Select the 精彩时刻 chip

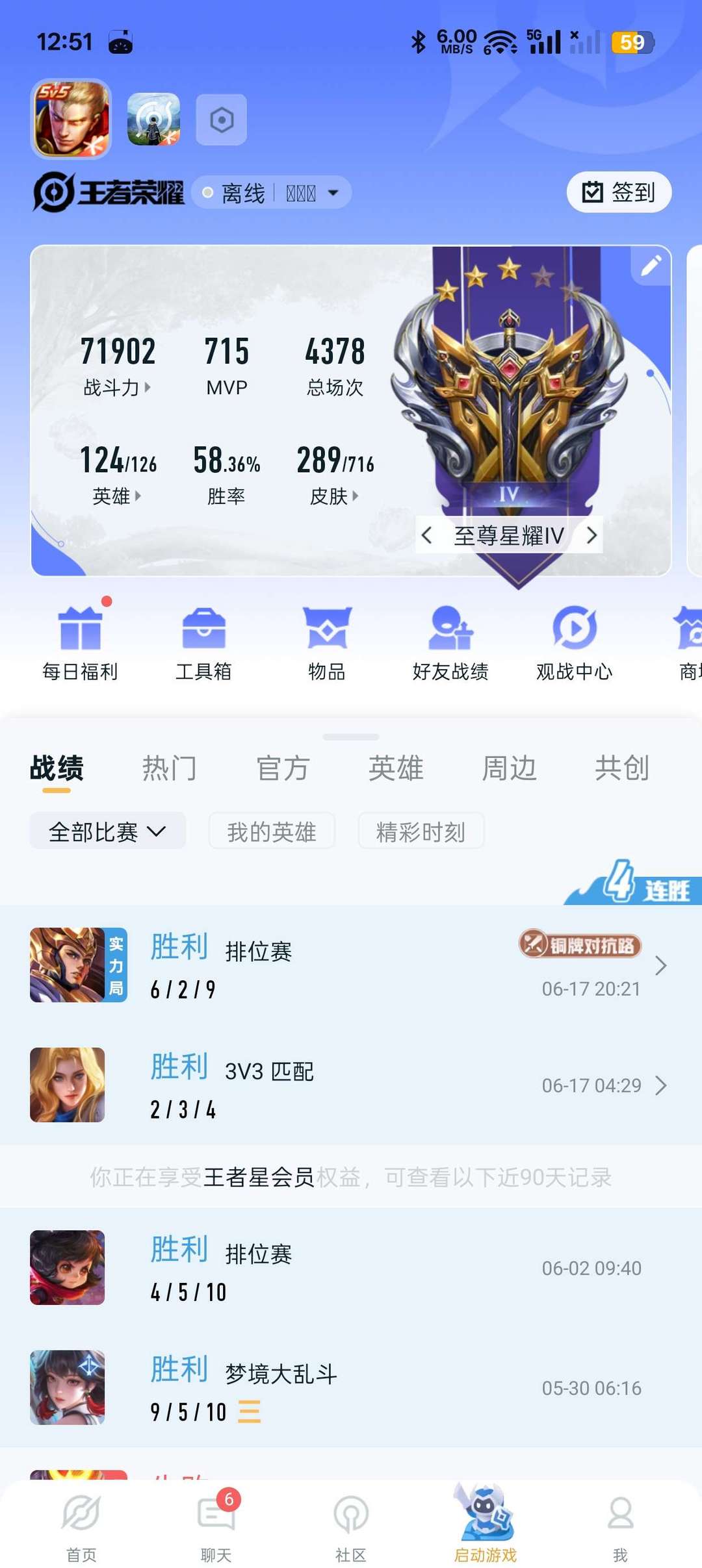(x=421, y=831)
